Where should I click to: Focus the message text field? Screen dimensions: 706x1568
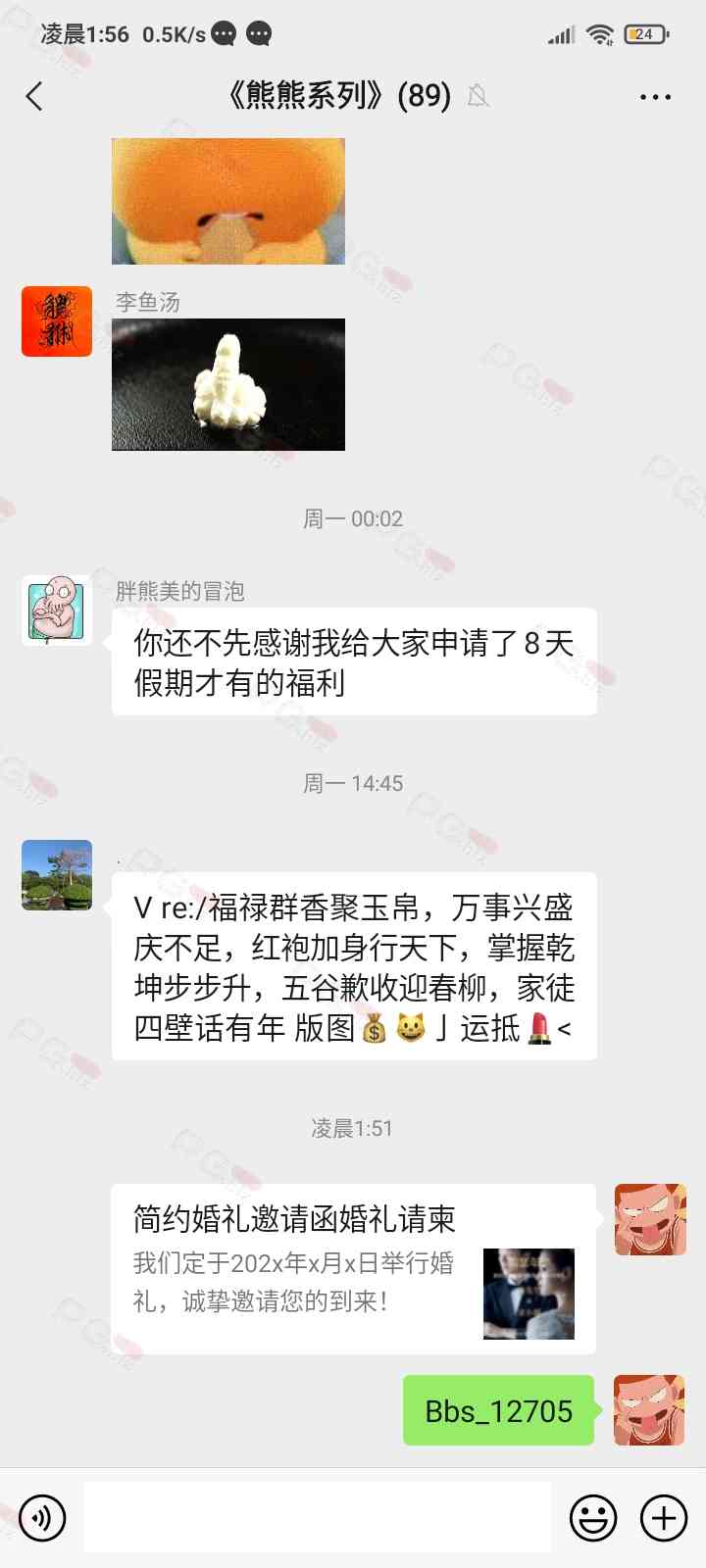click(317, 1517)
